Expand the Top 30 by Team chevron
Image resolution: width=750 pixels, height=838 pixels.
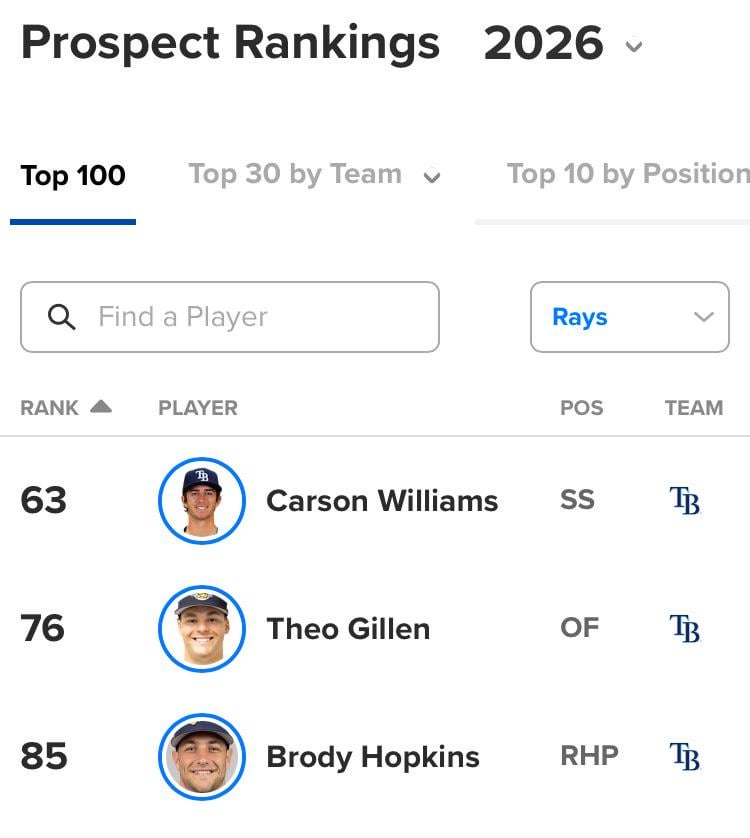pos(432,175)
